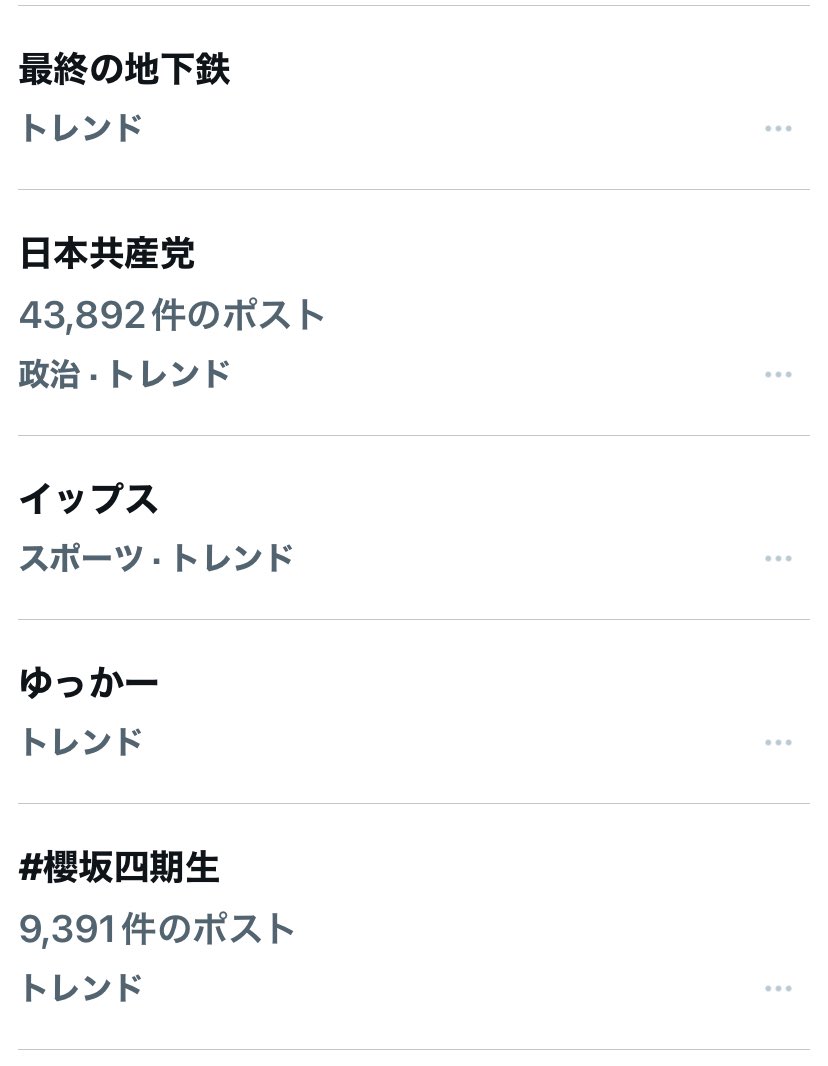Viewport: 828px width, 1066px height.
Task: Click the トレンド label under ゆっかー
Action: [x=79, y=742]
